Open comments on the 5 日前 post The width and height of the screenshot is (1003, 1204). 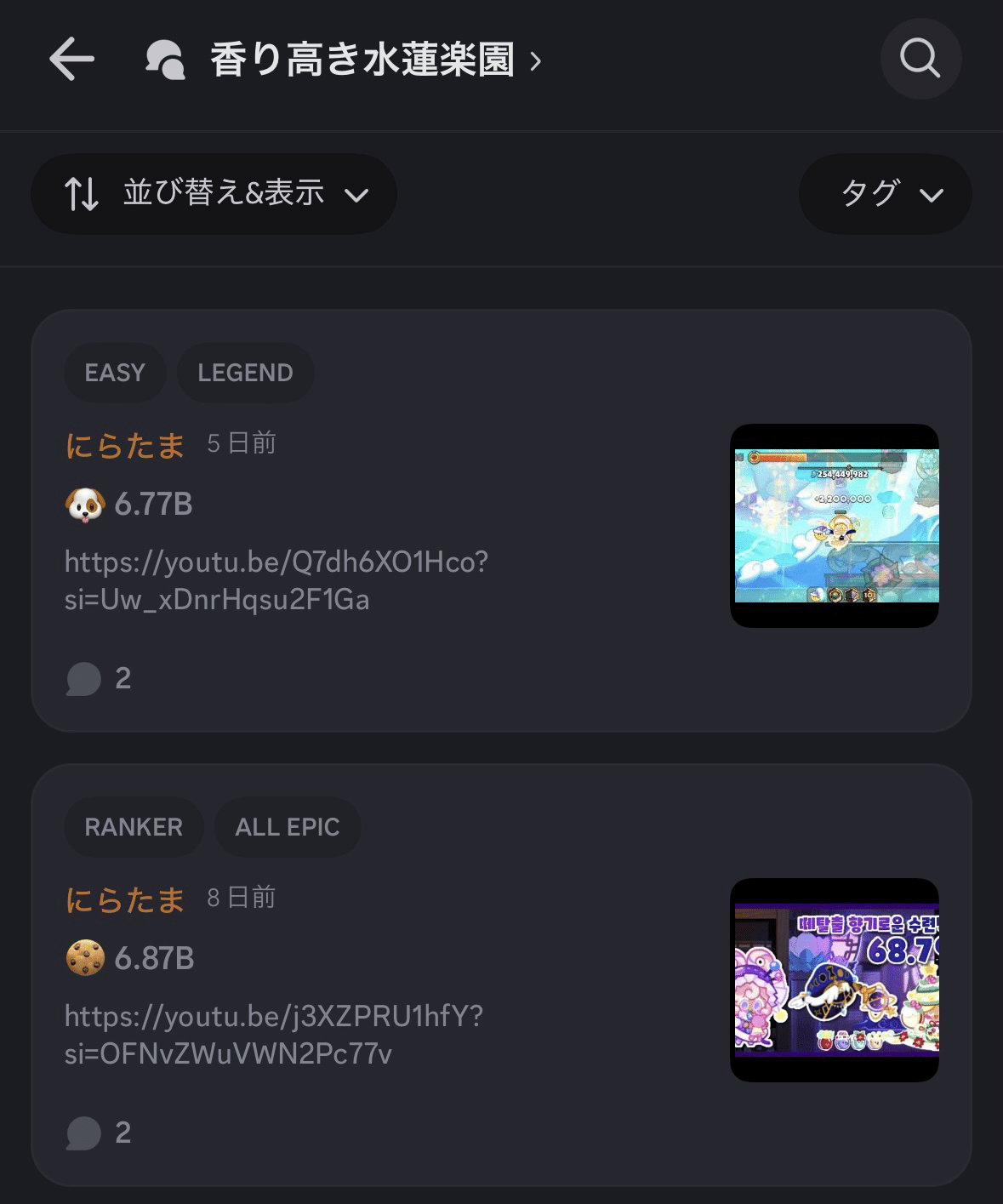(83, 678)
